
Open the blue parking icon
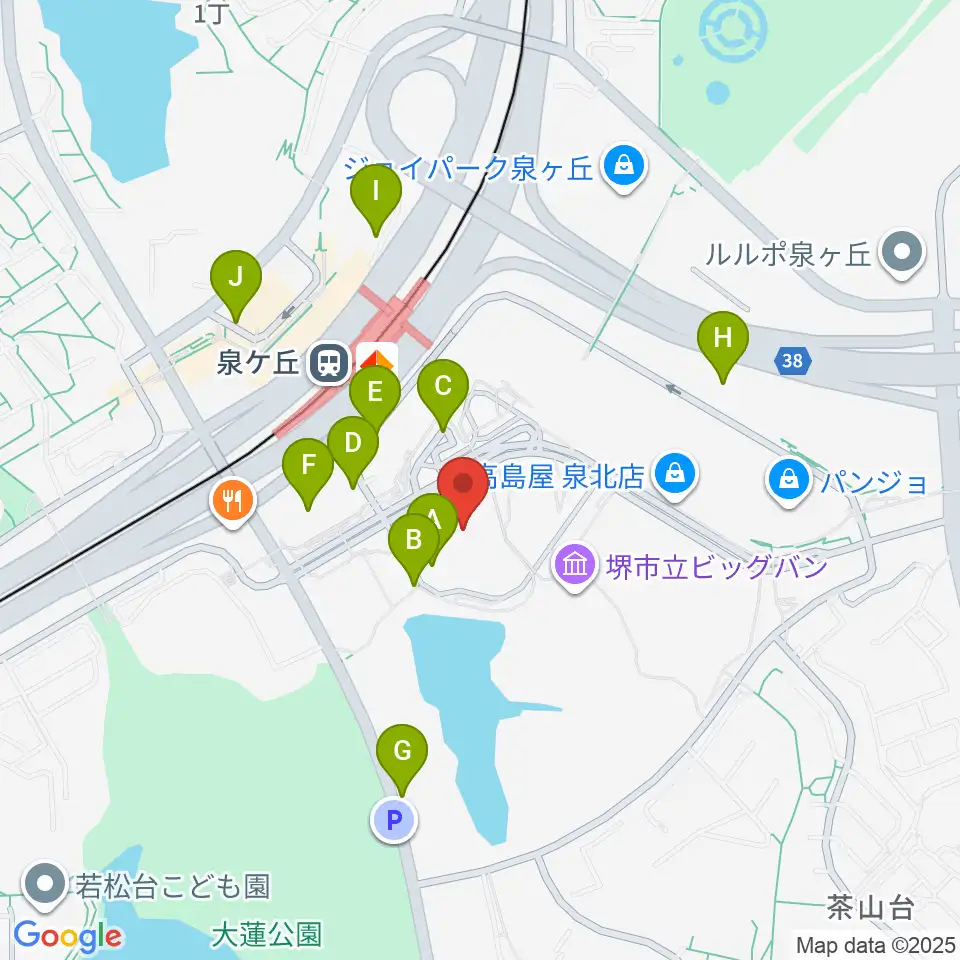tap(394, 821)
